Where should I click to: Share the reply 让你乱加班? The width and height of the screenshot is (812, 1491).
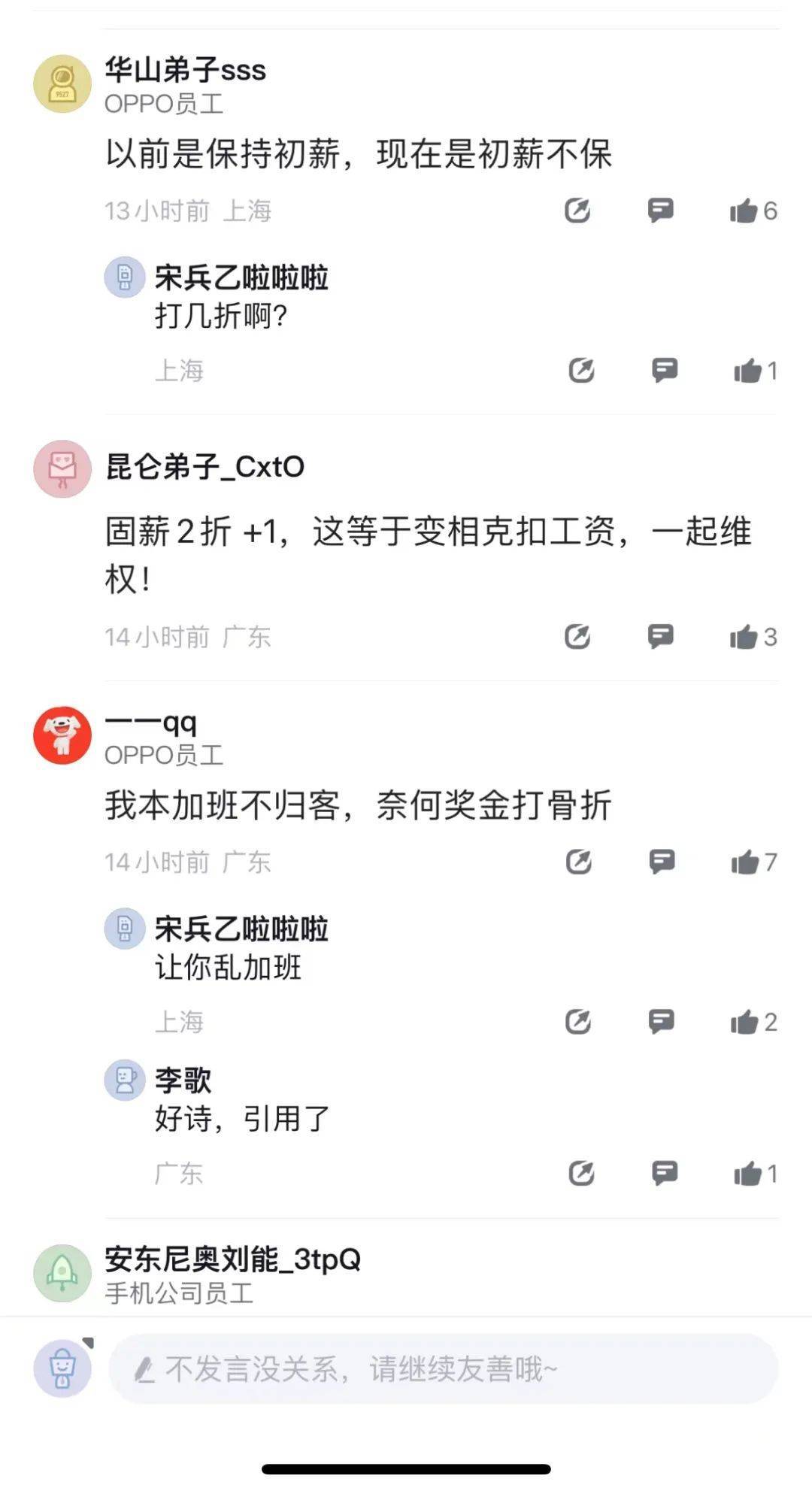(x=578, y=1021)
